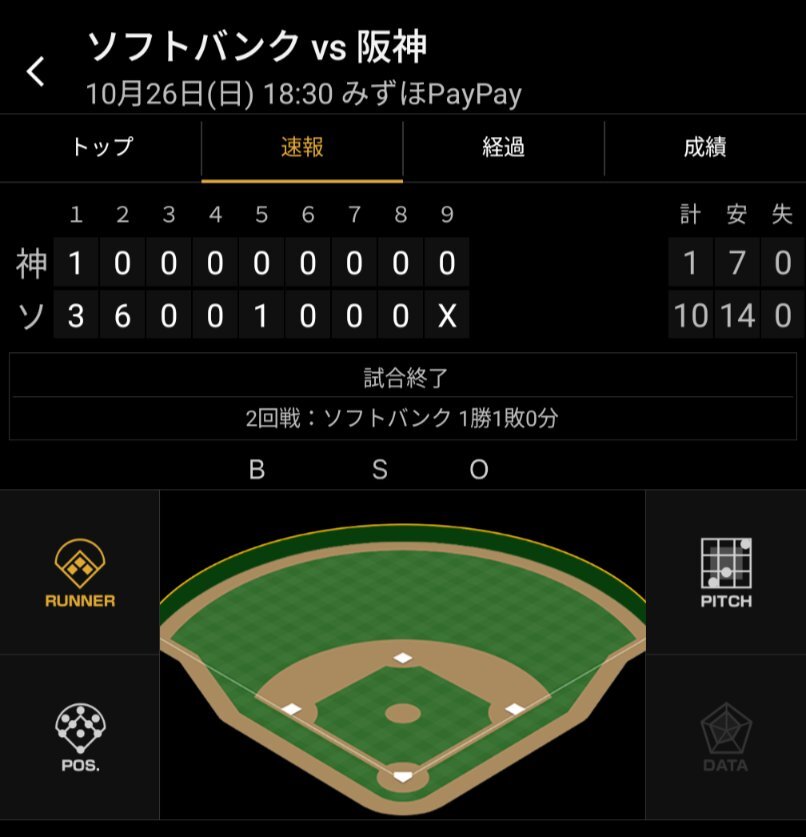Open the POS. fielding positions view
The height and width of the screenshot is (837, 806).
click(x=80, y=738)
